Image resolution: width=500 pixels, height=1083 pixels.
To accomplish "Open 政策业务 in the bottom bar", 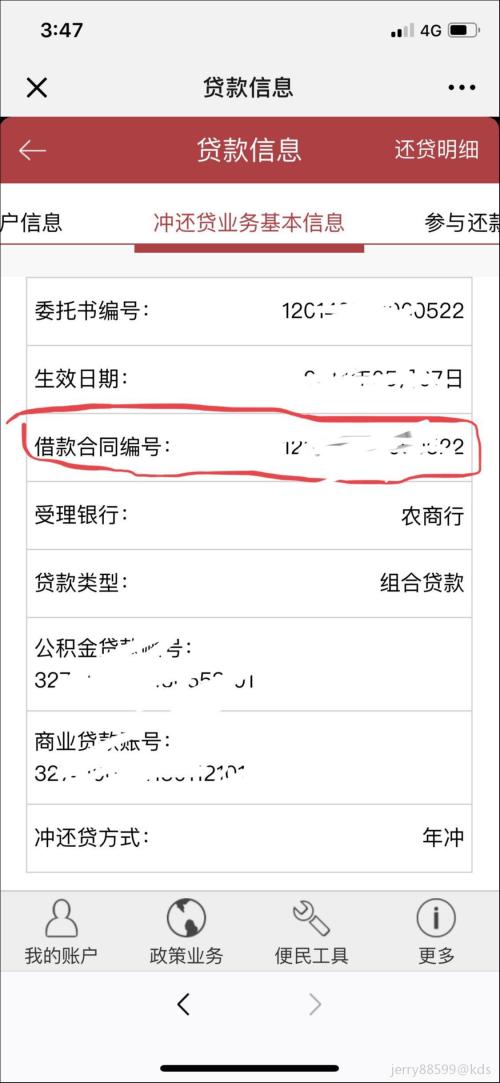I will [x=186, y=932].
